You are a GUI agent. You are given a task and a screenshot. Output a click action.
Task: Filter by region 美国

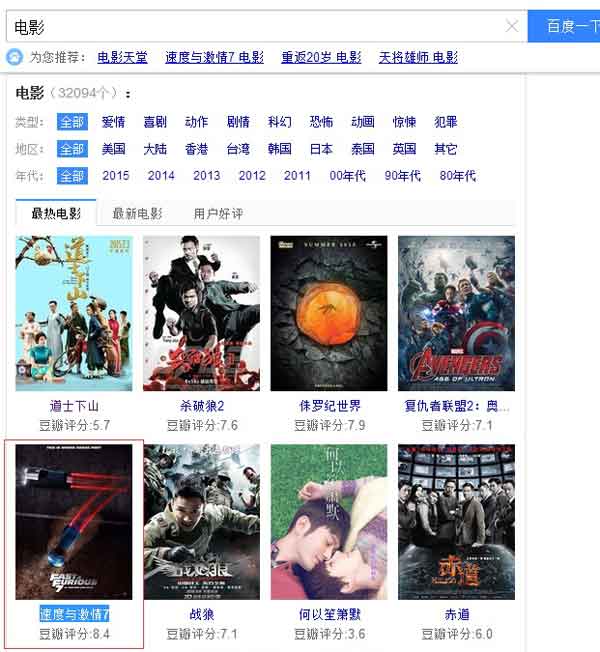tap(113, 149)
